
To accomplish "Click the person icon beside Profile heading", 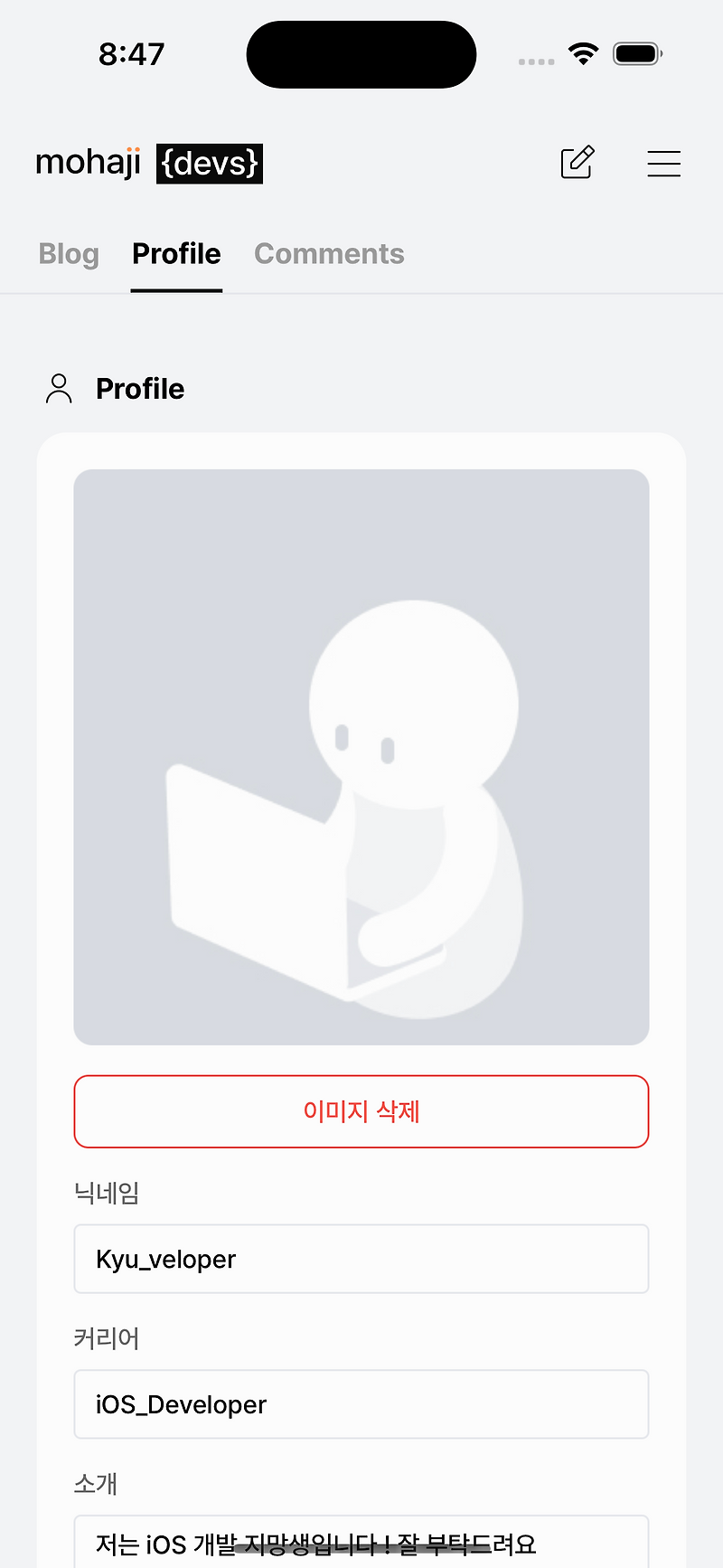I will coord(58,388).
